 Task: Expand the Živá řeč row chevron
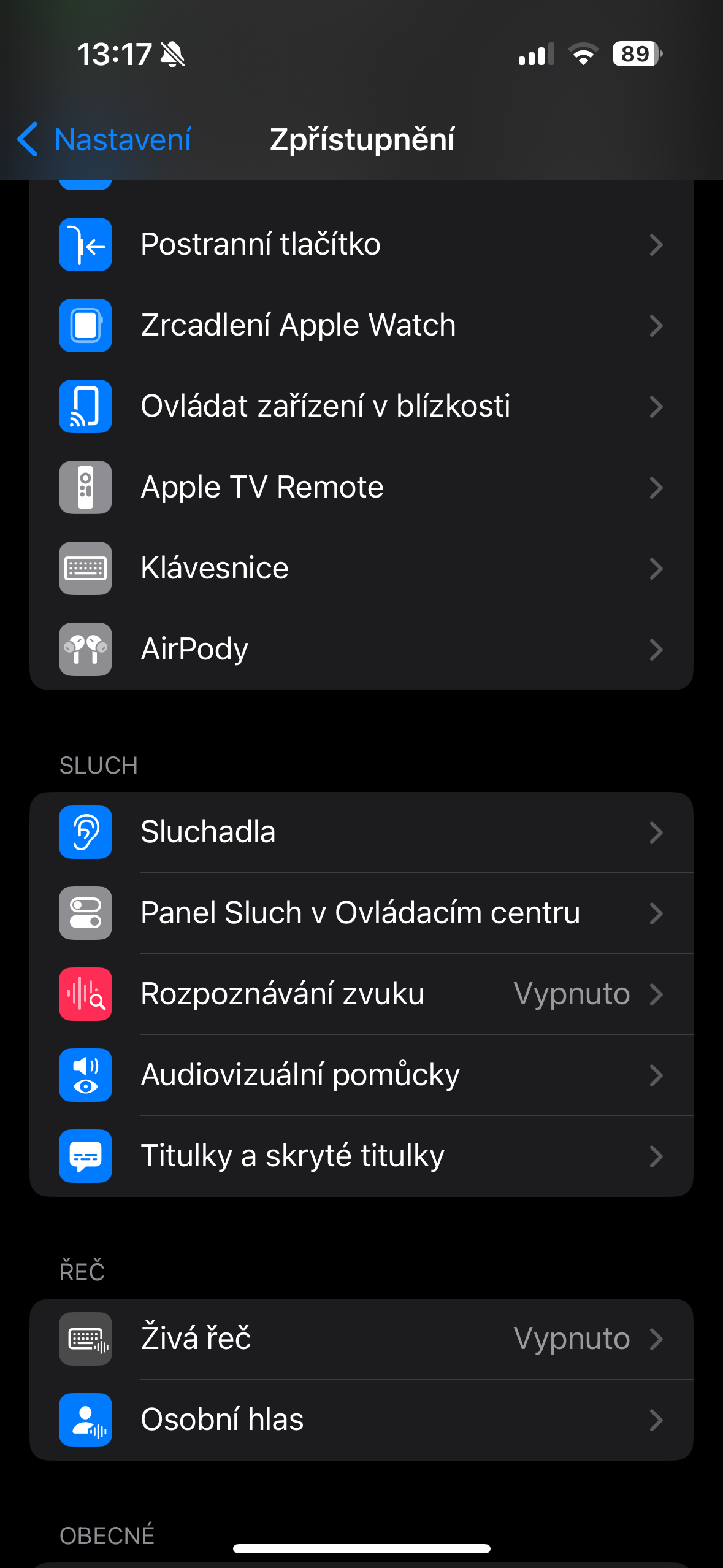[x=657, y=1338]
